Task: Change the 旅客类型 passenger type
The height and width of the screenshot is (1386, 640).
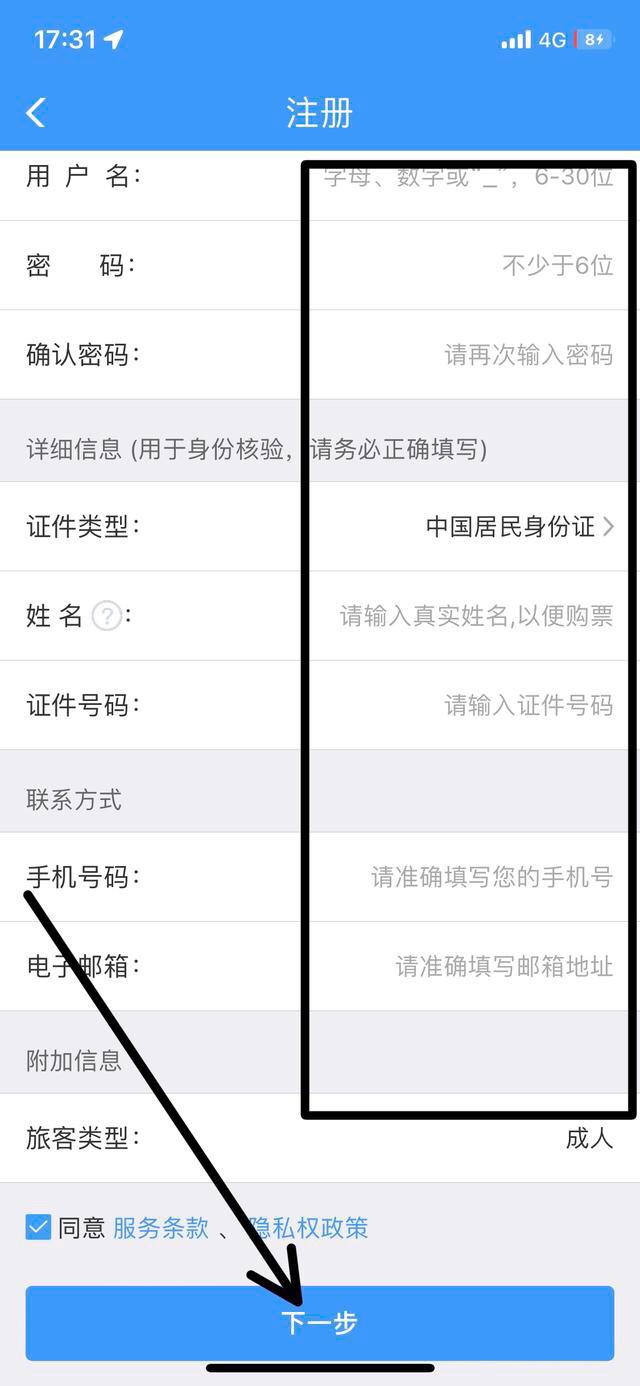Action: (x=320, y=1138)
